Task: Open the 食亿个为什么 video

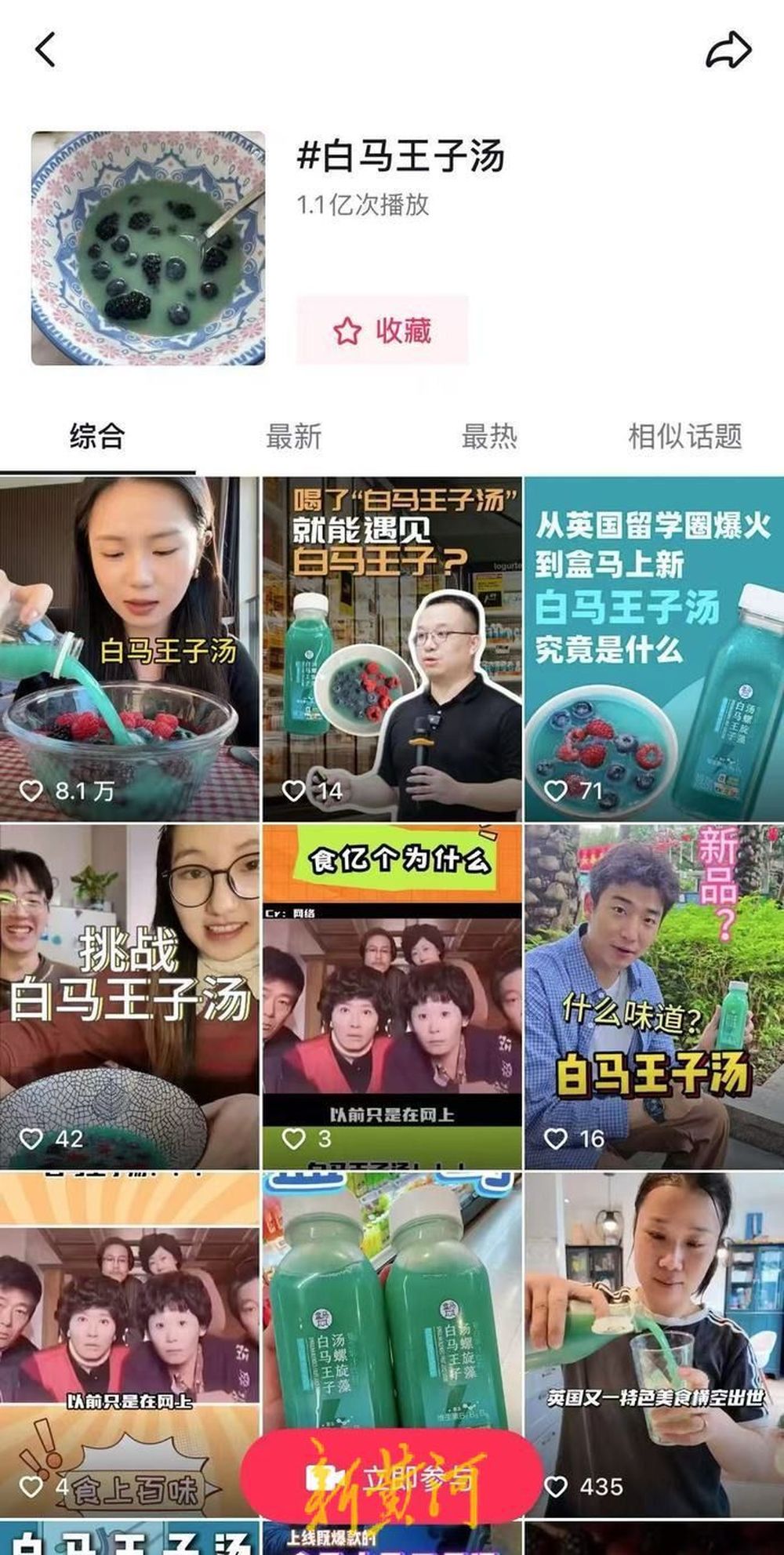Action: point(392,996)
